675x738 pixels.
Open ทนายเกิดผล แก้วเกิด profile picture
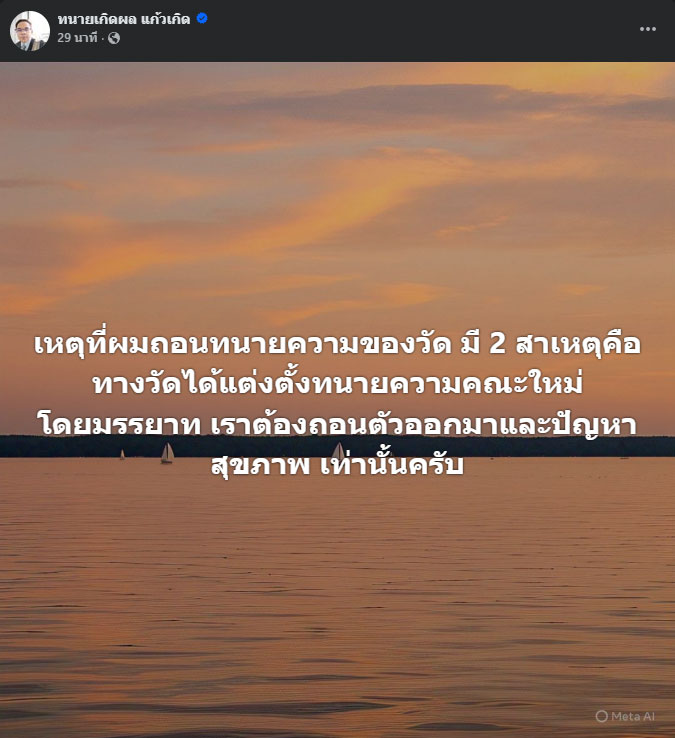click(x=30, y=30)
